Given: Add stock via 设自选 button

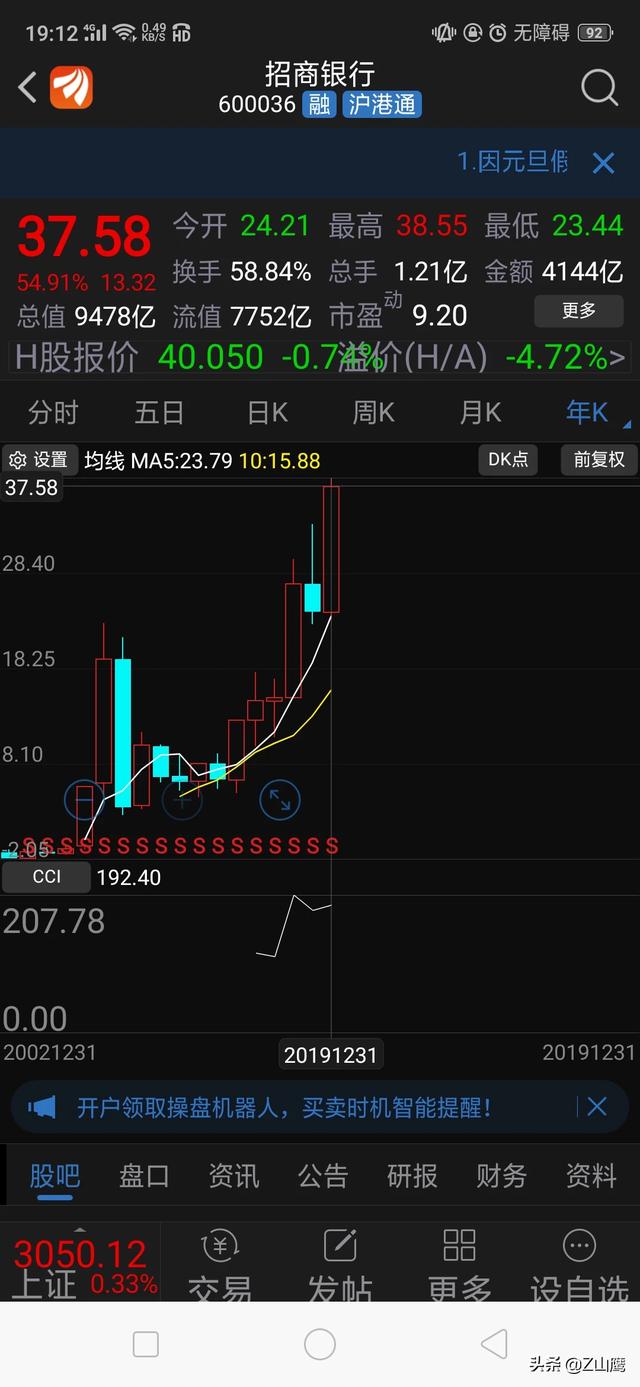Looking at the screenshot, I should [580, 1264].
